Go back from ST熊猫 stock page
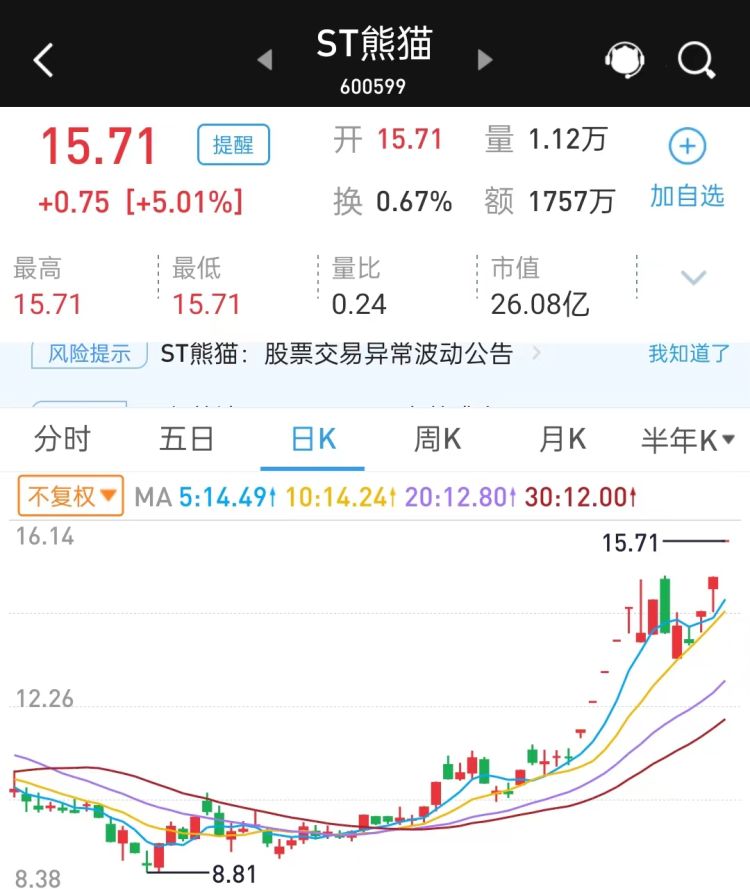 click(43, 60)
